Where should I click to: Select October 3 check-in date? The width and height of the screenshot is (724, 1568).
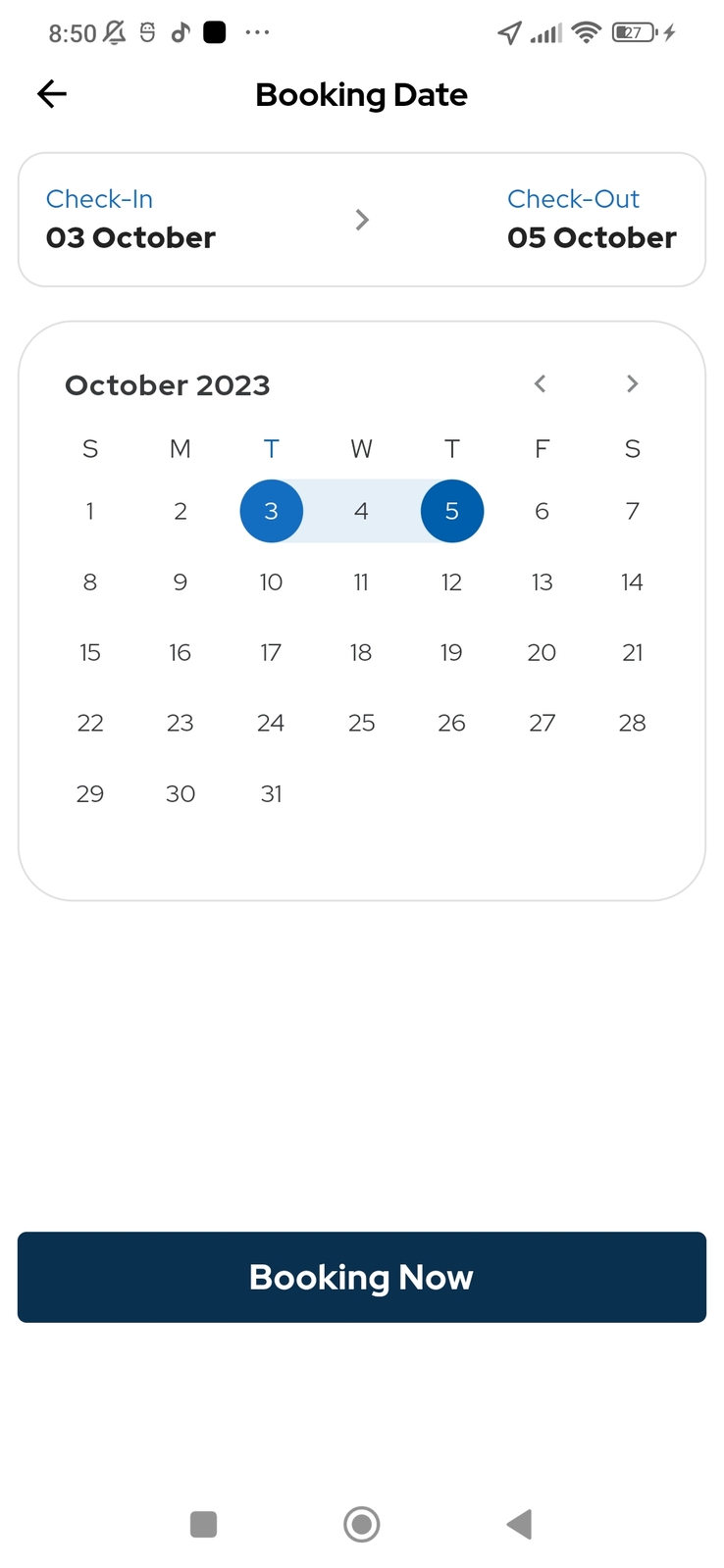pyautogui.click(x=271, y=511)
